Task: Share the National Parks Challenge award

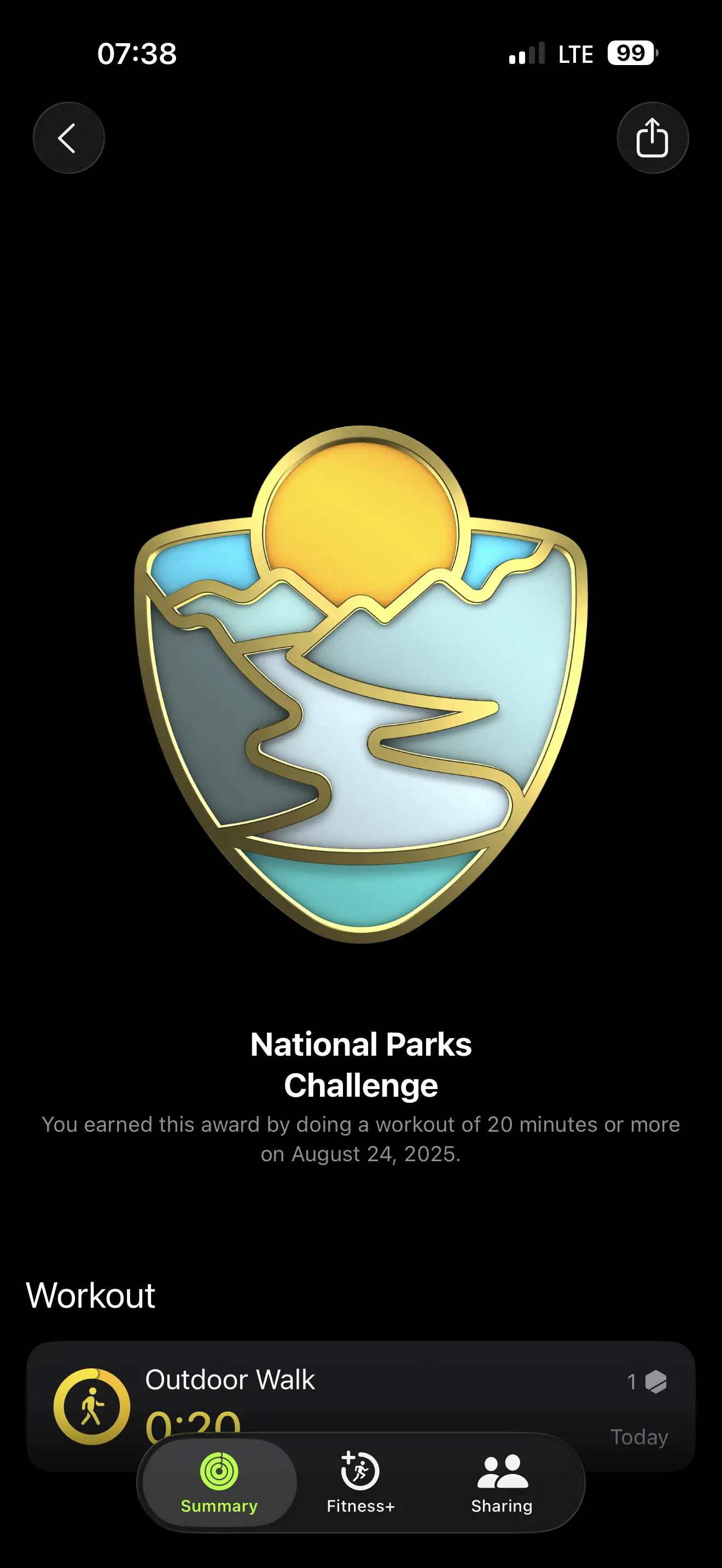Action: pyautogui.click(x=652, y=138)
